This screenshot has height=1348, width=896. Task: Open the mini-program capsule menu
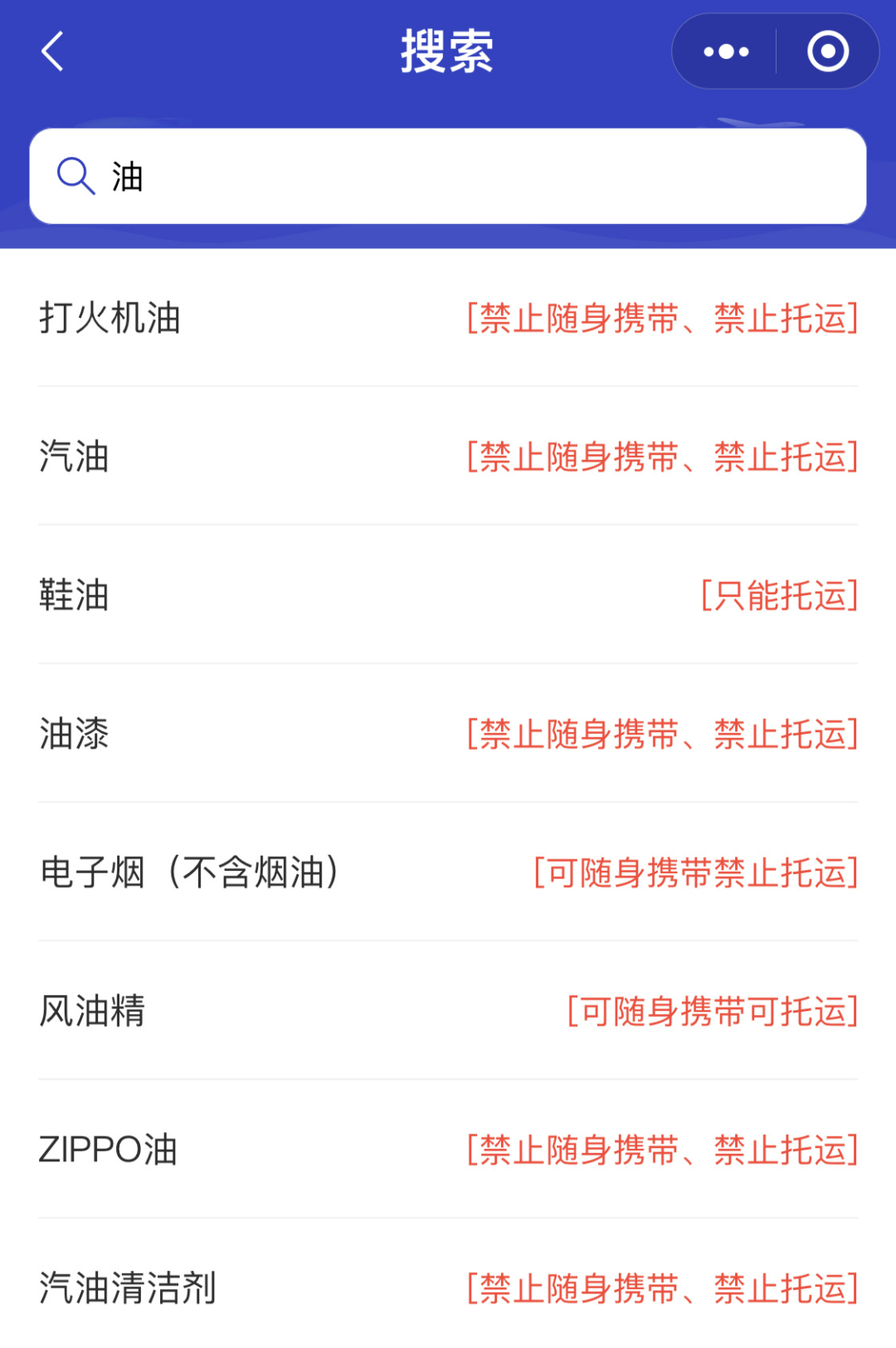[x=773, y=51]
